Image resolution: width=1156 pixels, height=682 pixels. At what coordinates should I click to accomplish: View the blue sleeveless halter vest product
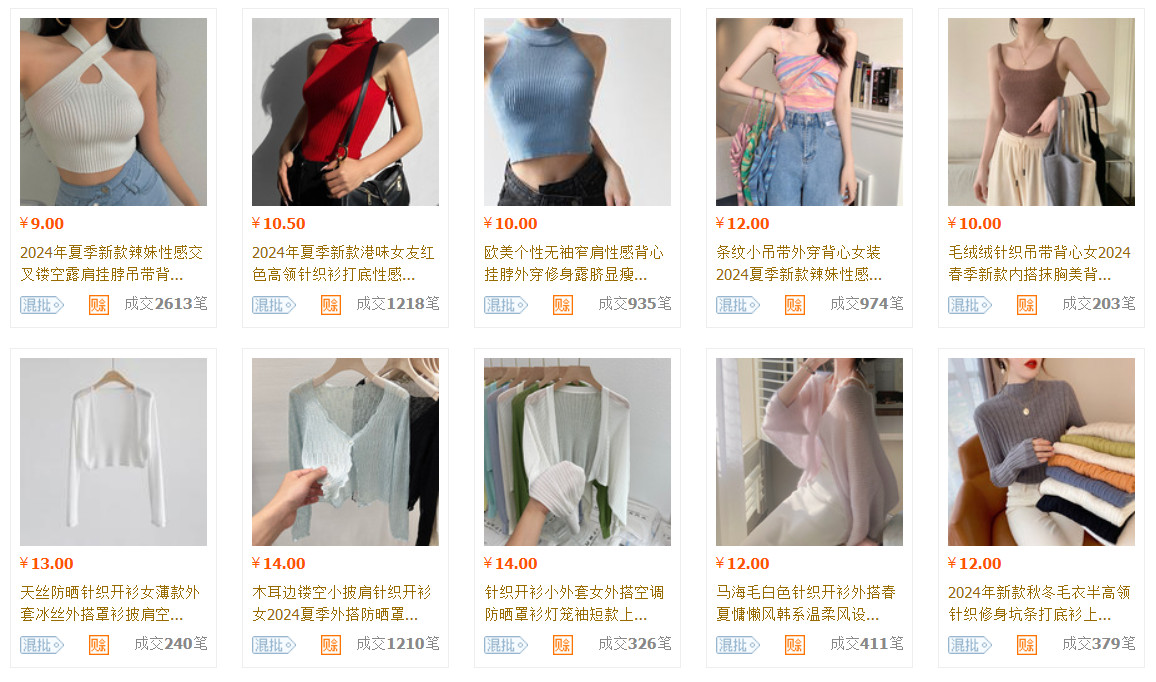click(577, 111)
